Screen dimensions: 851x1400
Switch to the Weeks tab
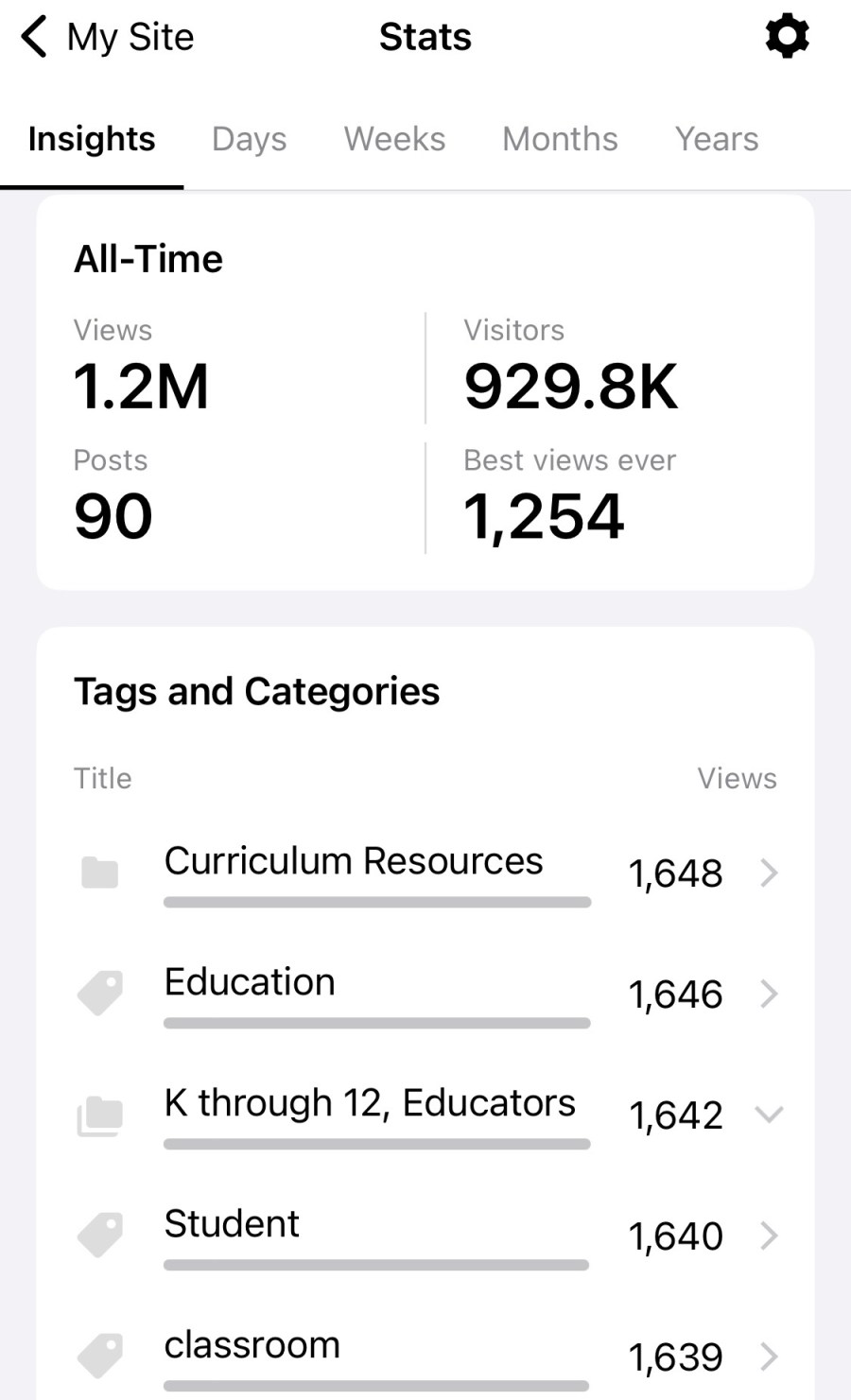click(394, 139)
